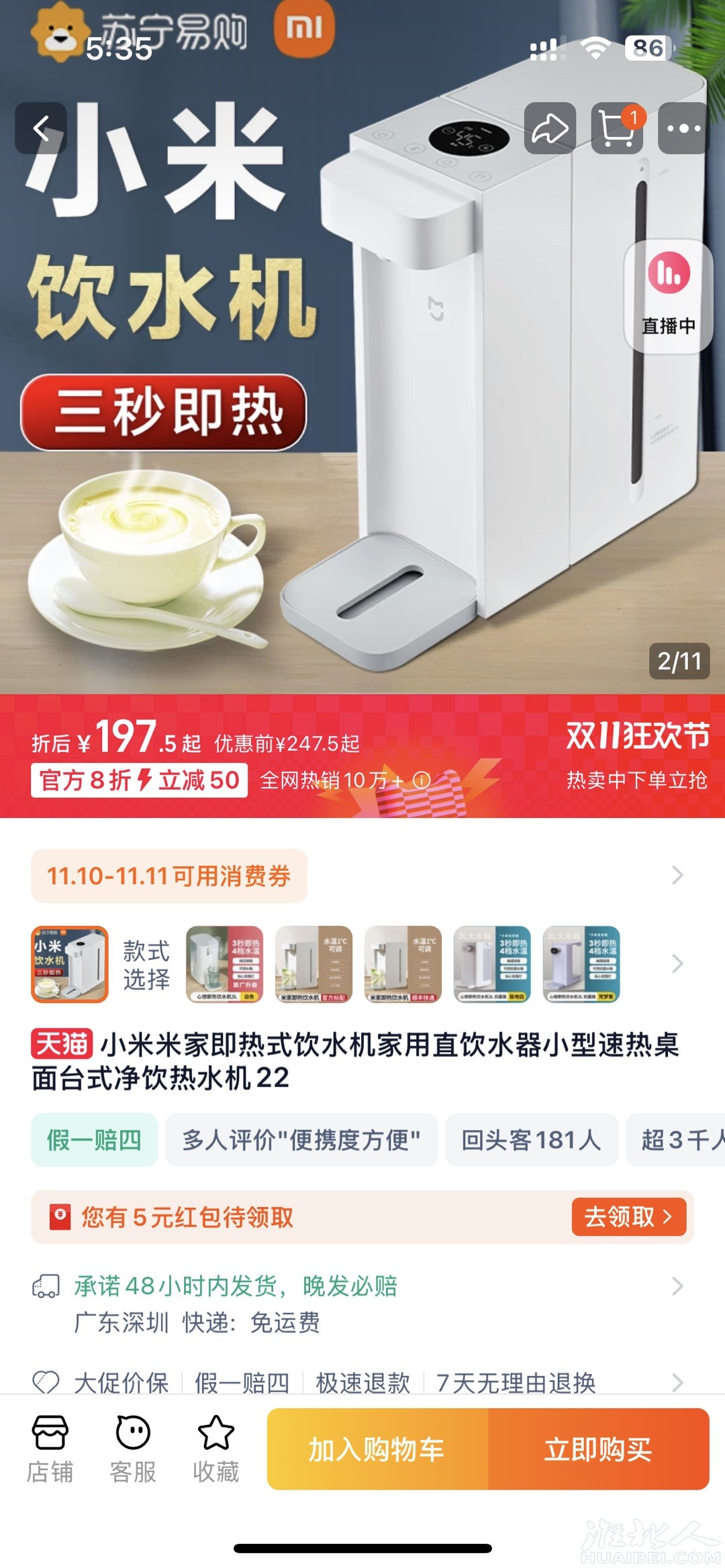Screen dimensions: 725x1568
Task: Select the first style thumbnail after 款式选择
Action: coord(224,964)
